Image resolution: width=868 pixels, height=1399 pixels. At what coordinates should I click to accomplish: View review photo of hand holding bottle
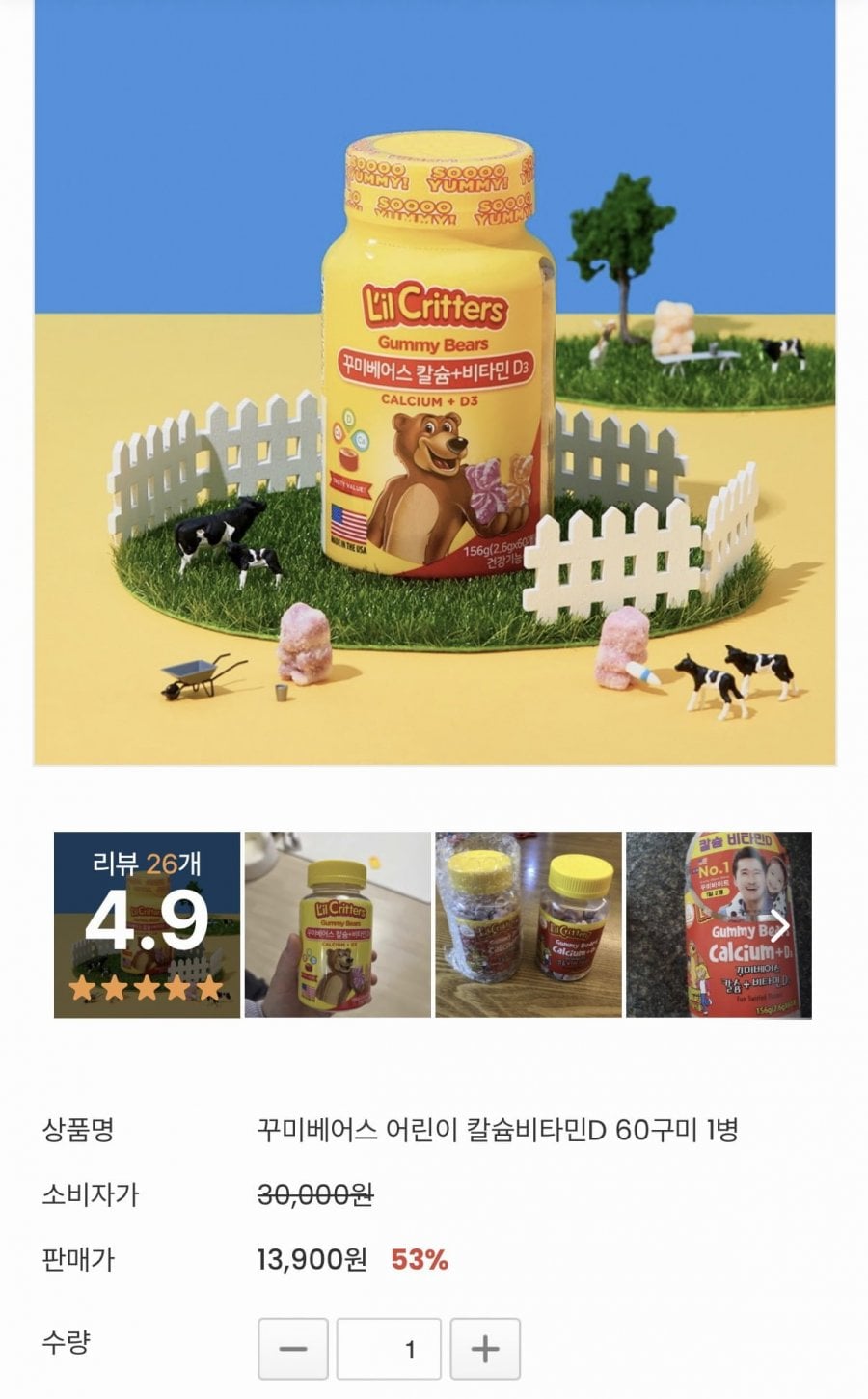[x=338, y=924]
